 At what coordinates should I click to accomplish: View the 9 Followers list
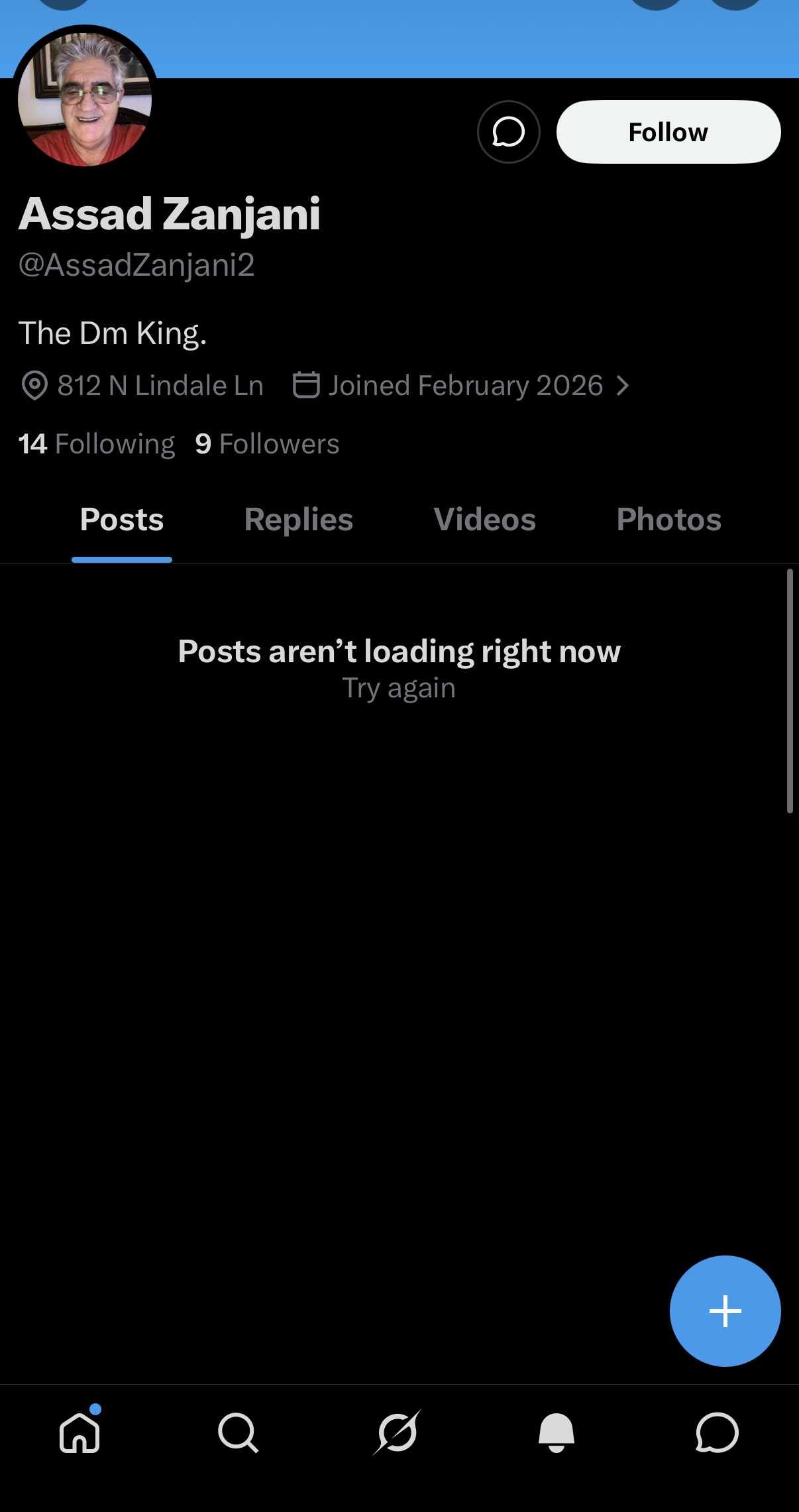pyautogui.click(x=267, y=443)
